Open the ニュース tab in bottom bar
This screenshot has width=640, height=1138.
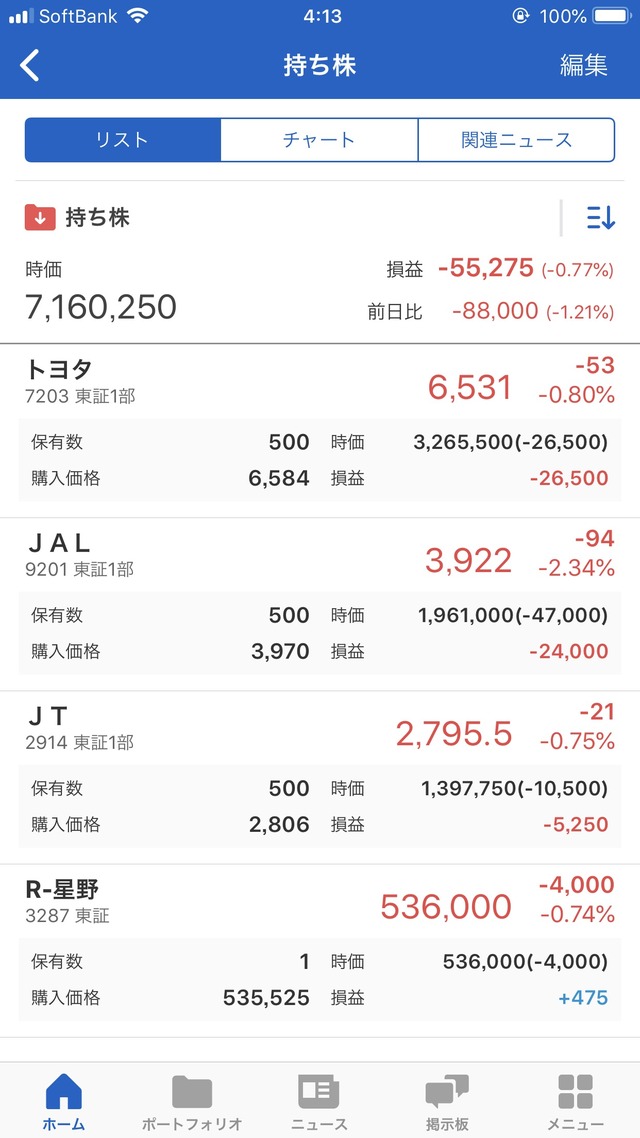[x=319, y=1100]
